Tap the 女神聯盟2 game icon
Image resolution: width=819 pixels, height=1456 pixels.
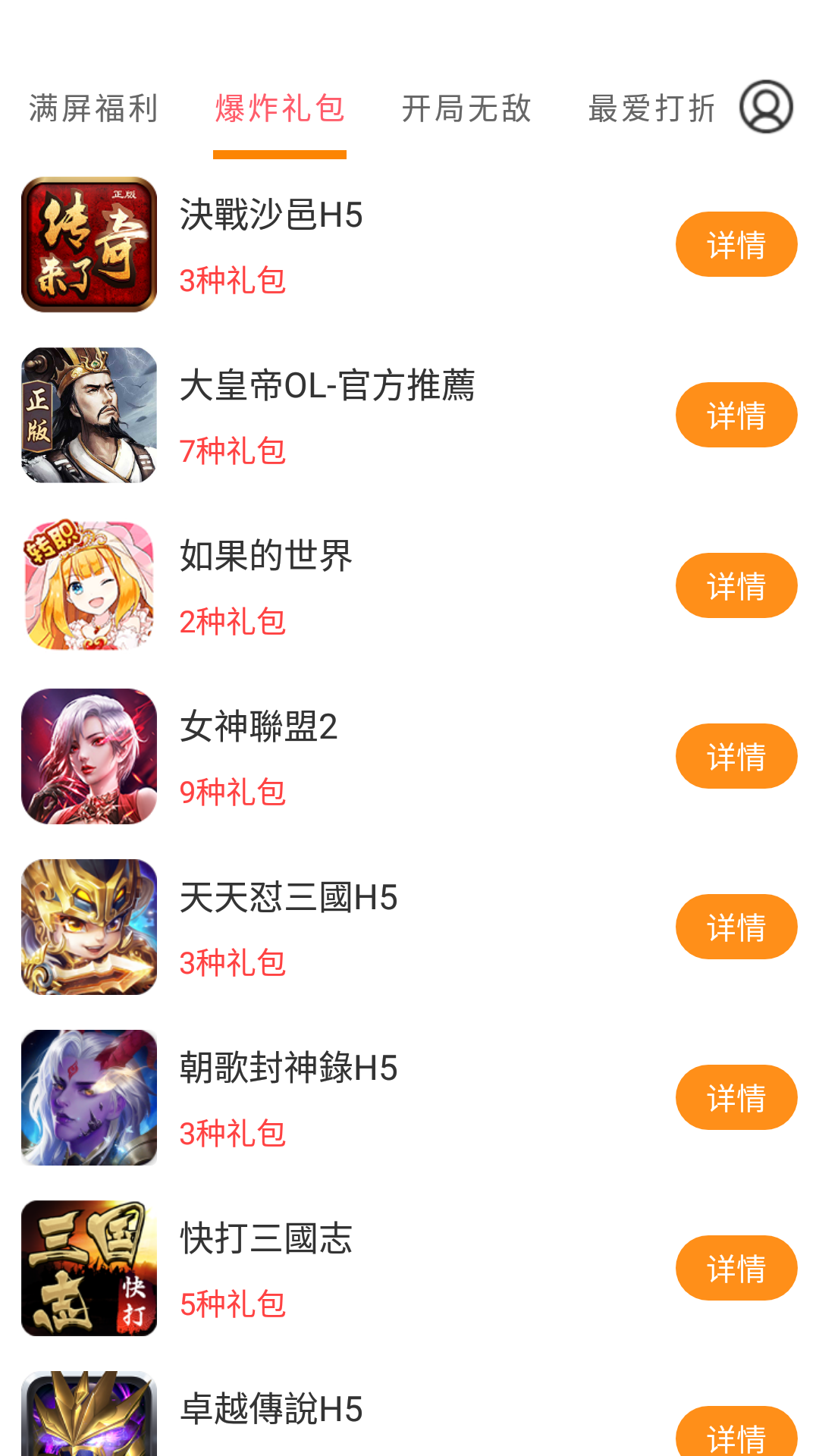[x=89, y=755]
